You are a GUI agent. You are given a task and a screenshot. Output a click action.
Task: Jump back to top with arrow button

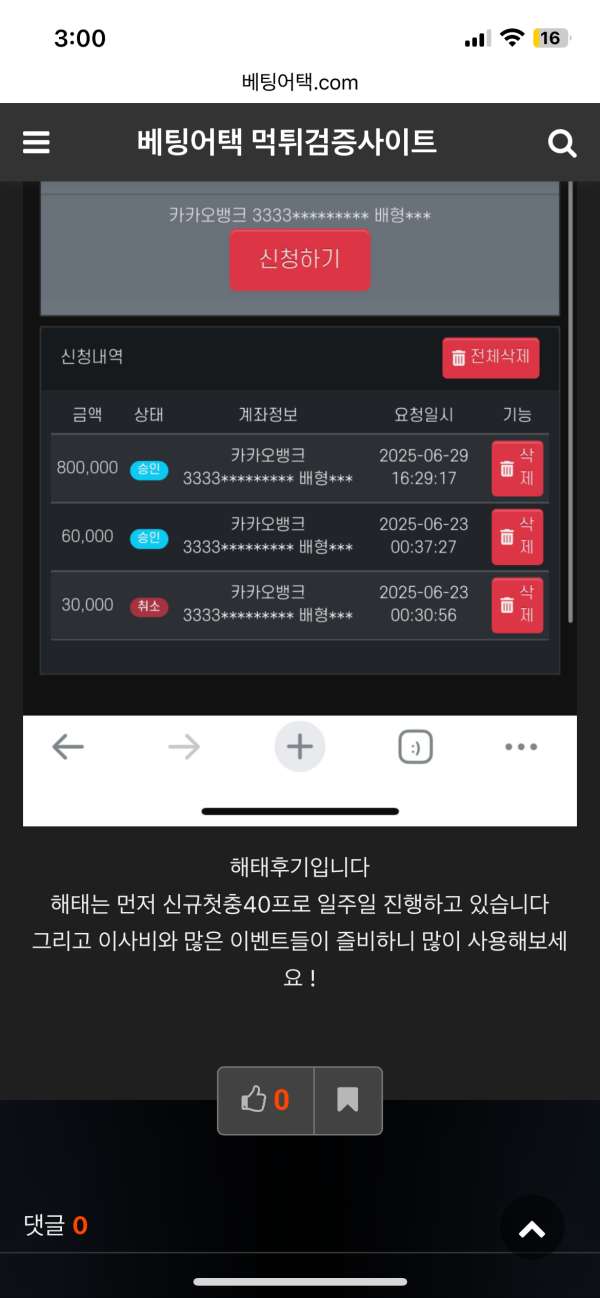coord(532,1229)
